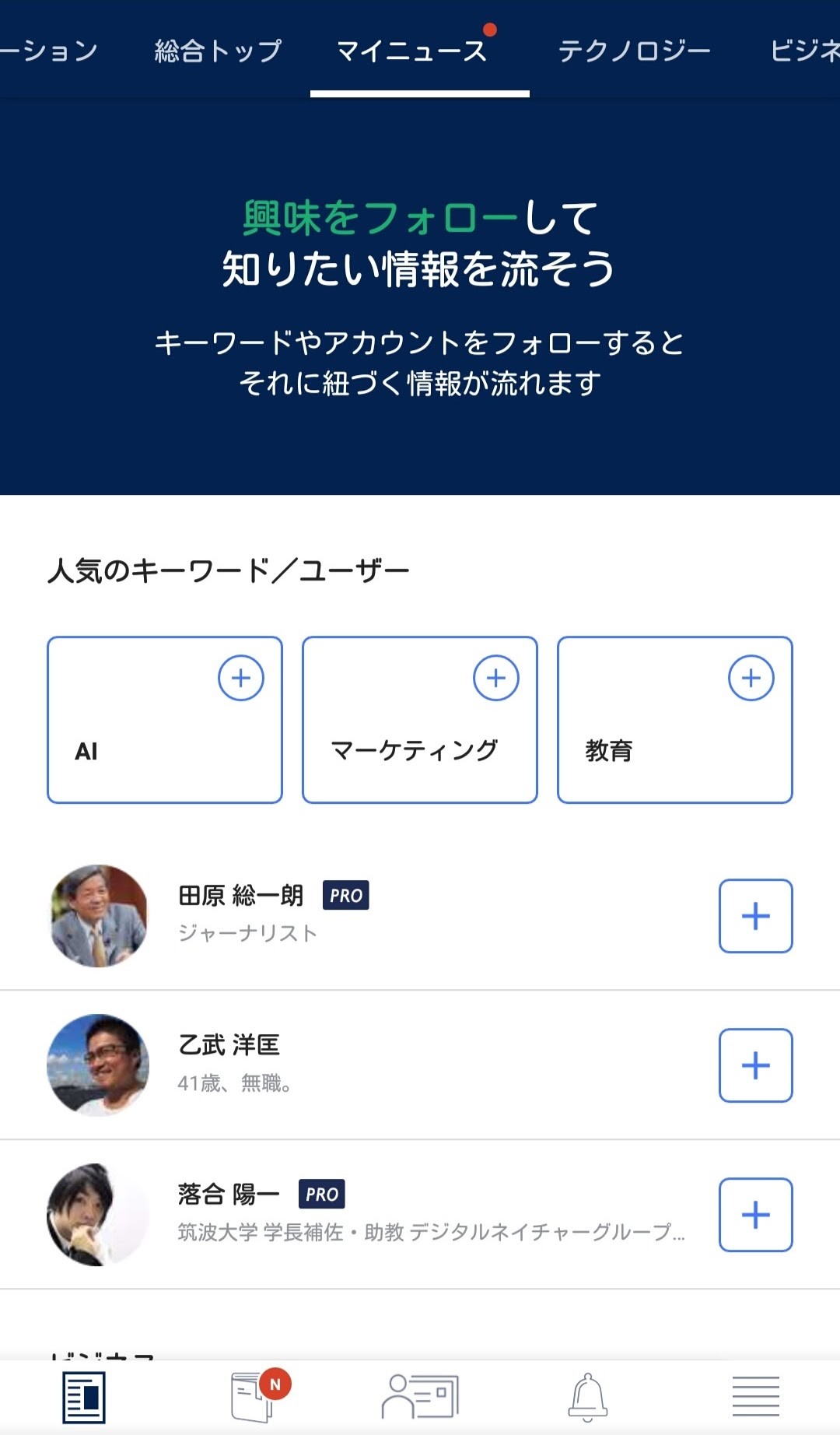The height and width of the screenshot is (1435, 840).
Task: Follow user 田原 総一朗
Action: (x=755, y=916)
